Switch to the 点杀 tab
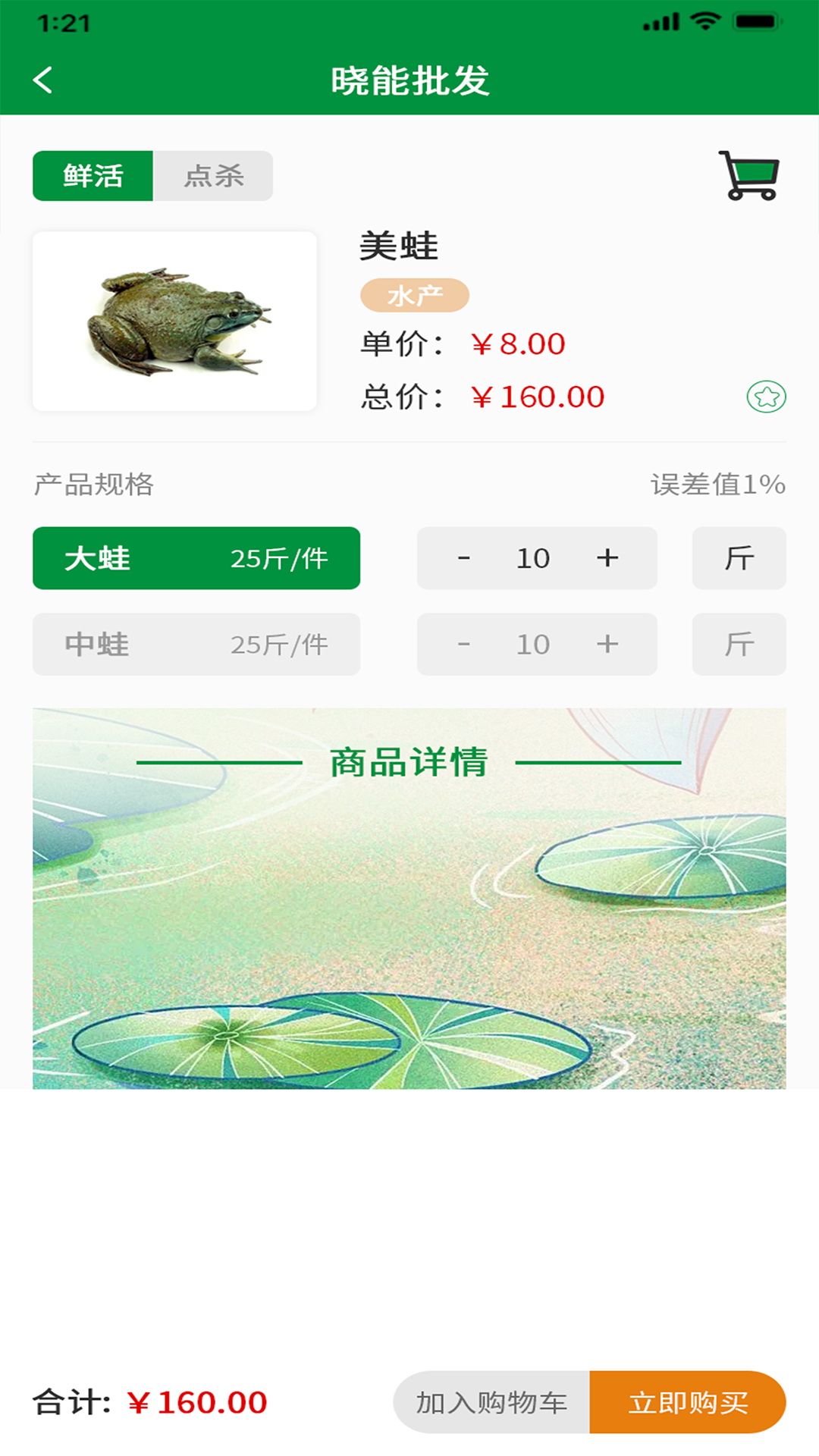819x1456 pixels. tap(213, 176)
